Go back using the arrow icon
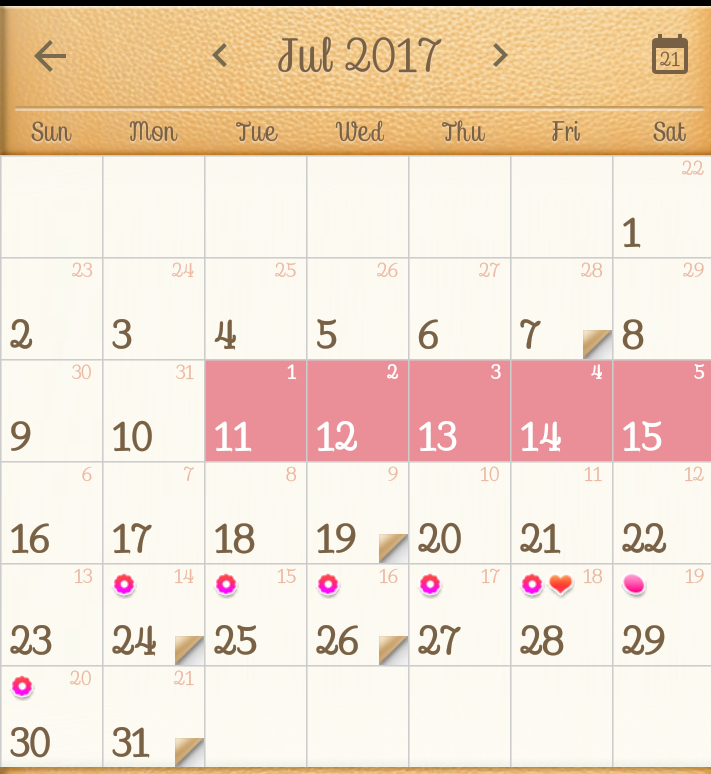Image resolution: width=711 pixels, height=774 pixels. 50,56
